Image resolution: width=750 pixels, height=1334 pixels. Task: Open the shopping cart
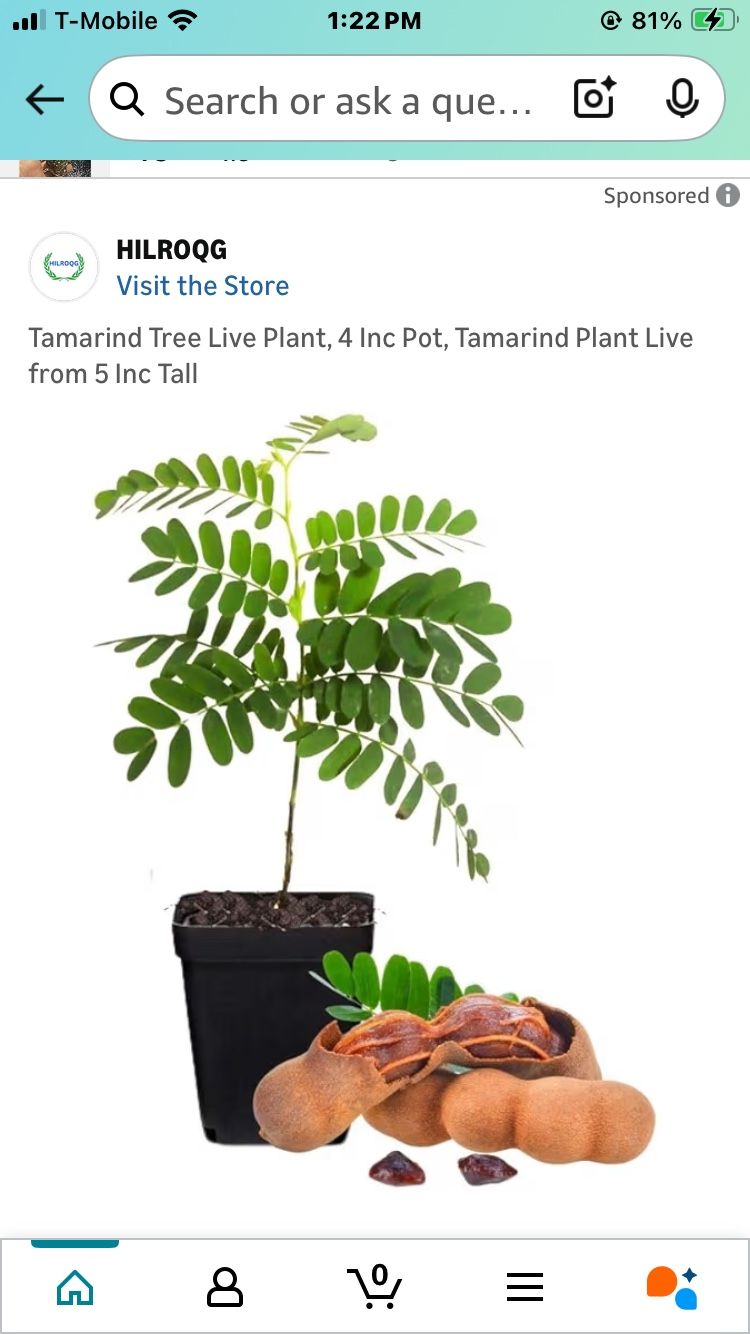[x=375, y=1287]
